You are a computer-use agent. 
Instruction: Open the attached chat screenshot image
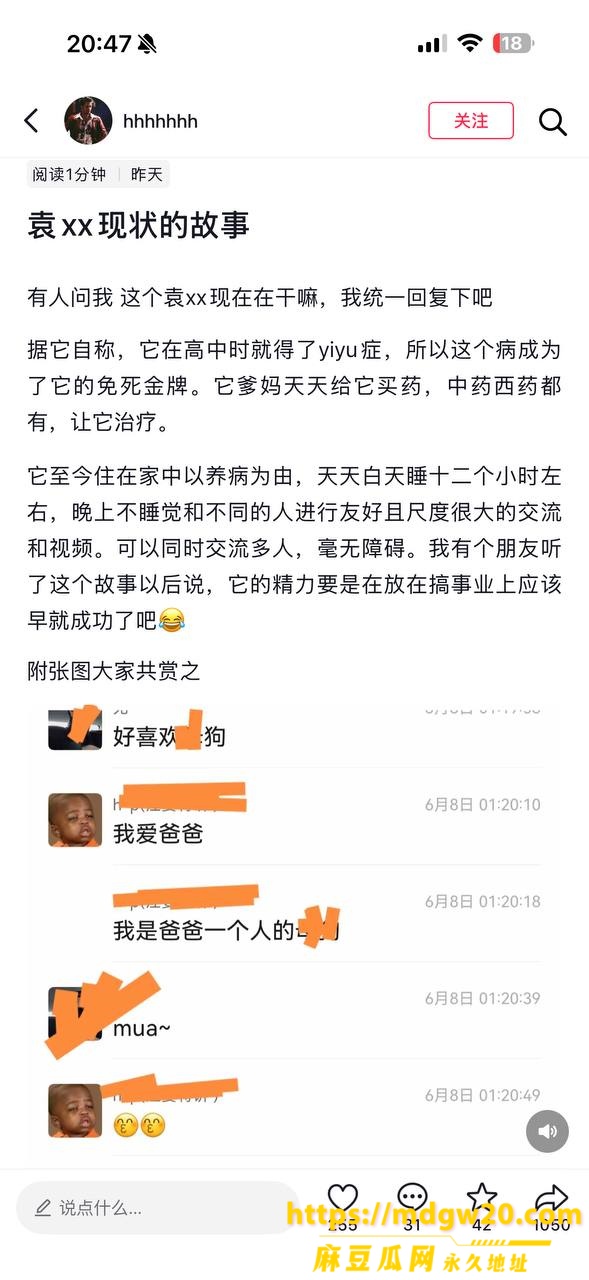coord(295,932)
